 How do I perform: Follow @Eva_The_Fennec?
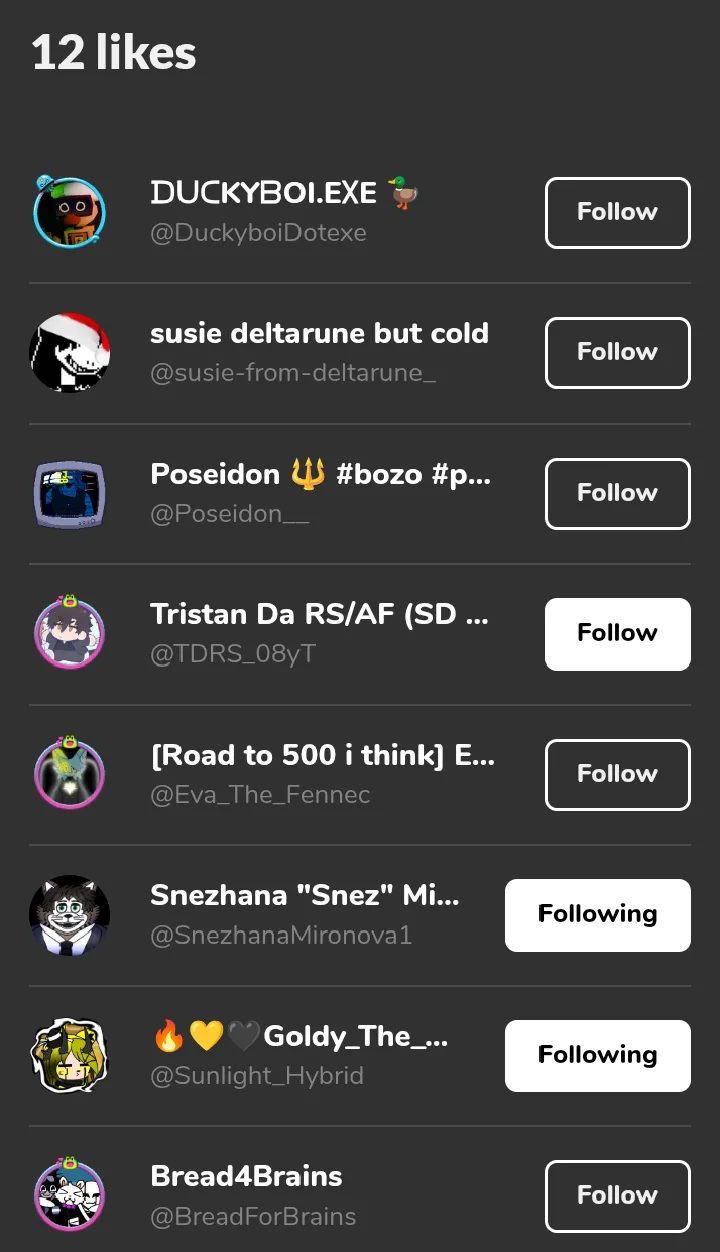[x=617, y=774]
